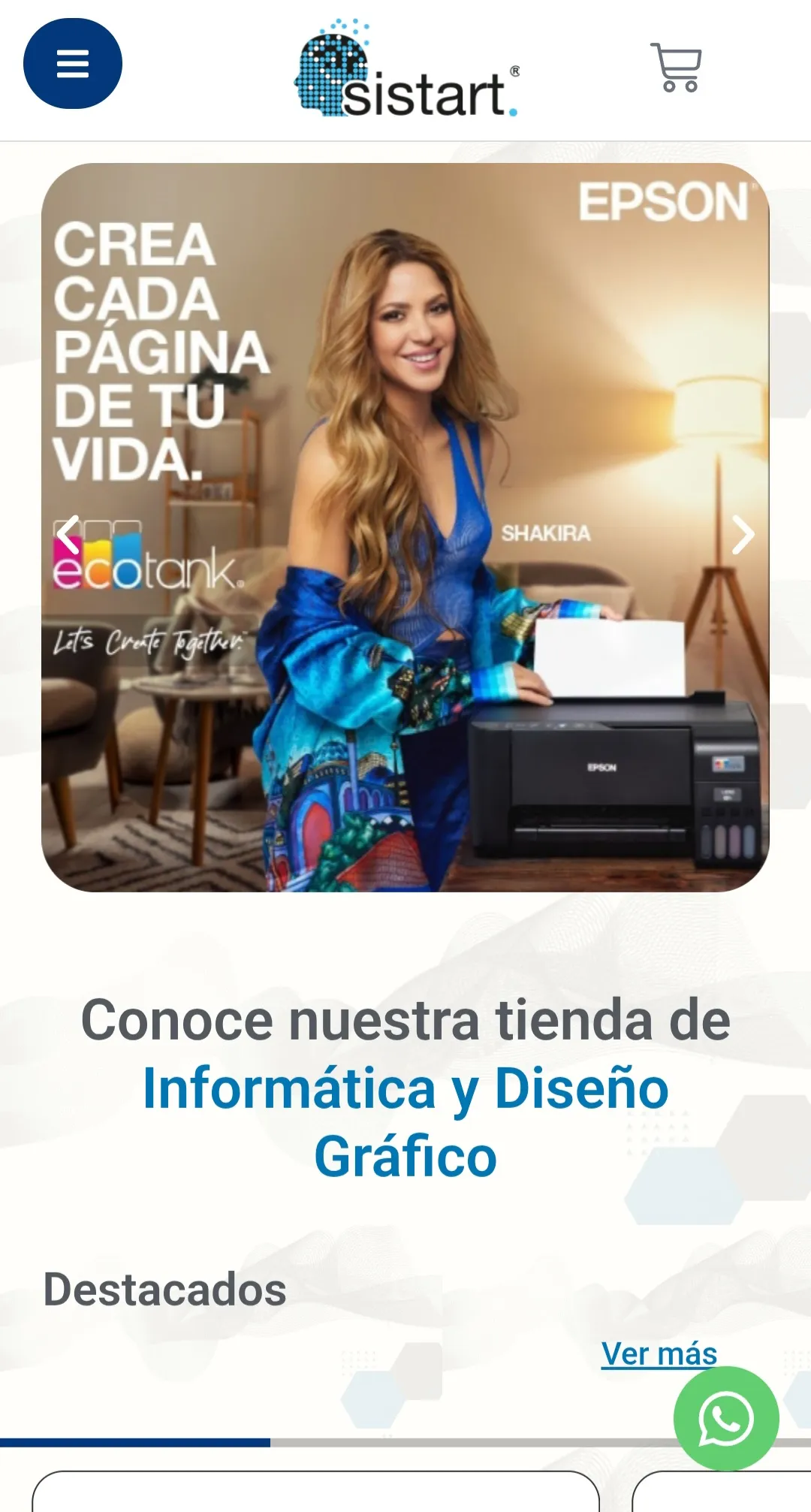Screen dimensions: 811x1512
Task: Open the hamburger navigation menu
Action: click(73, 65)
